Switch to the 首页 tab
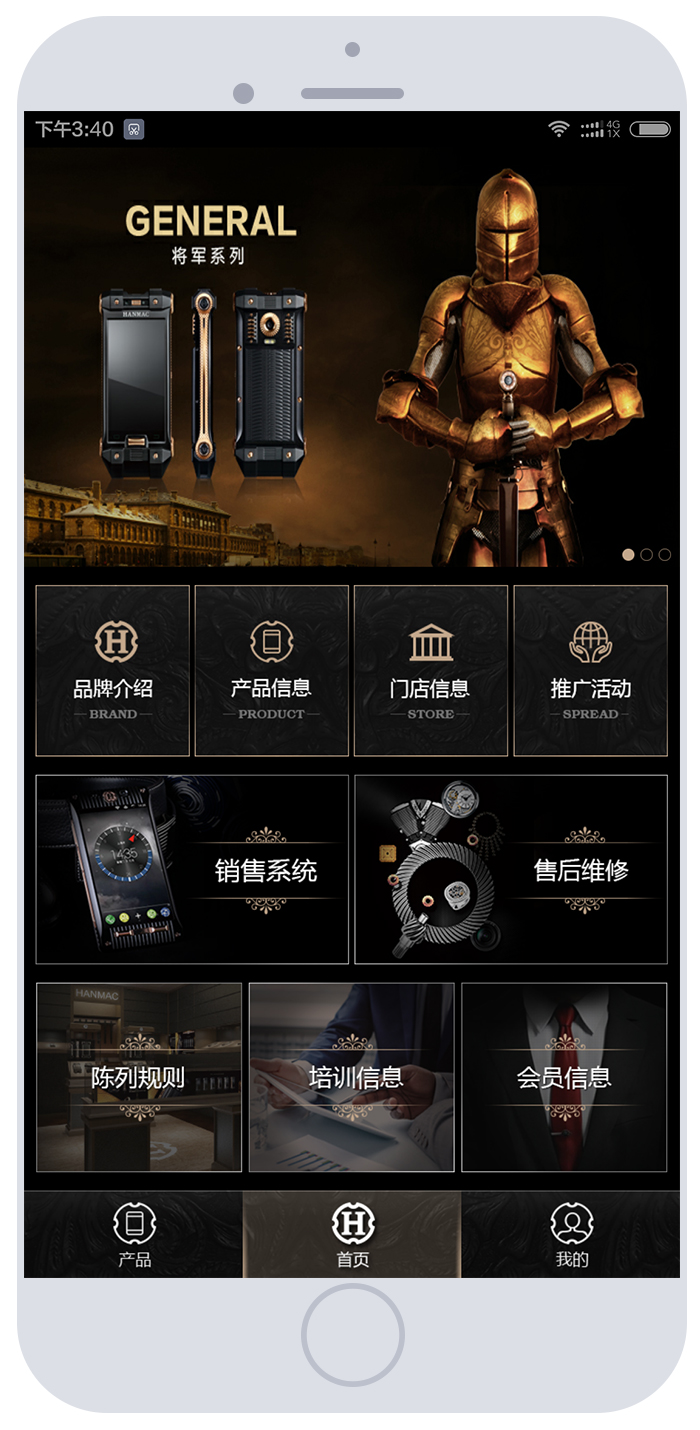Screen dimensions: 700x1430 click(x=352, y=1234)
